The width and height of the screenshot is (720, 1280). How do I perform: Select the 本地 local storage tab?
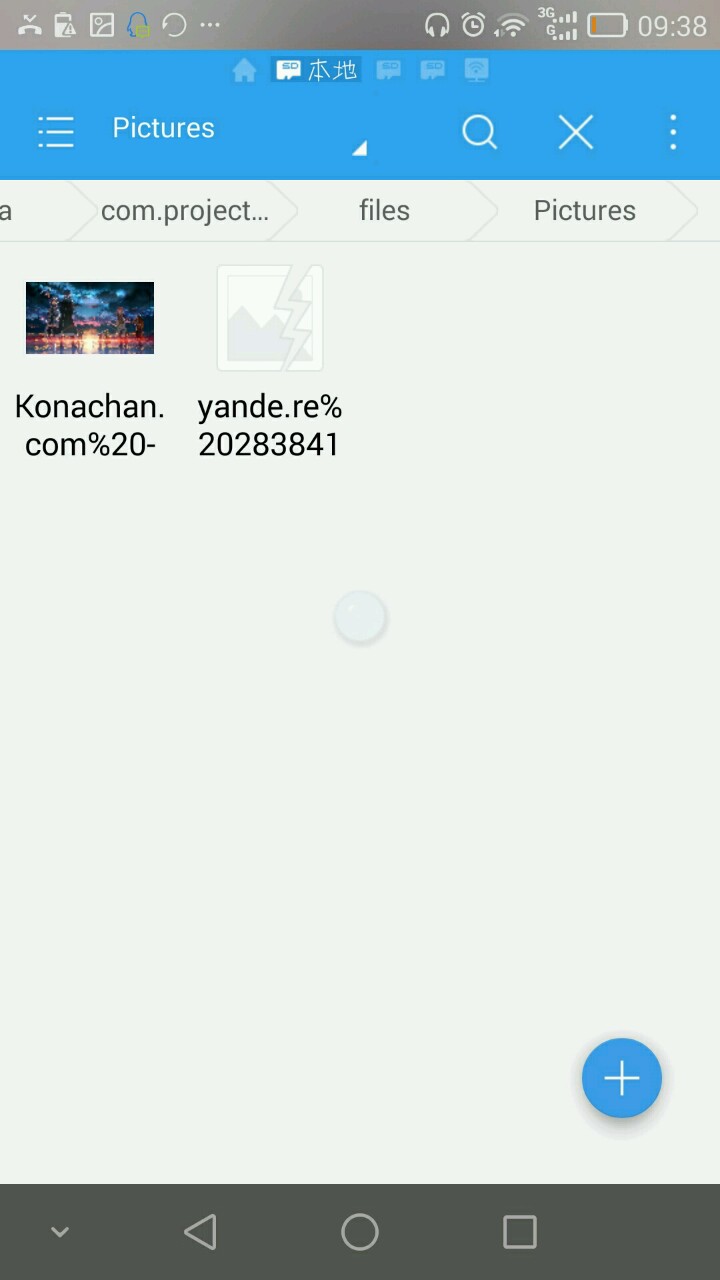click(x=317, y=70)
